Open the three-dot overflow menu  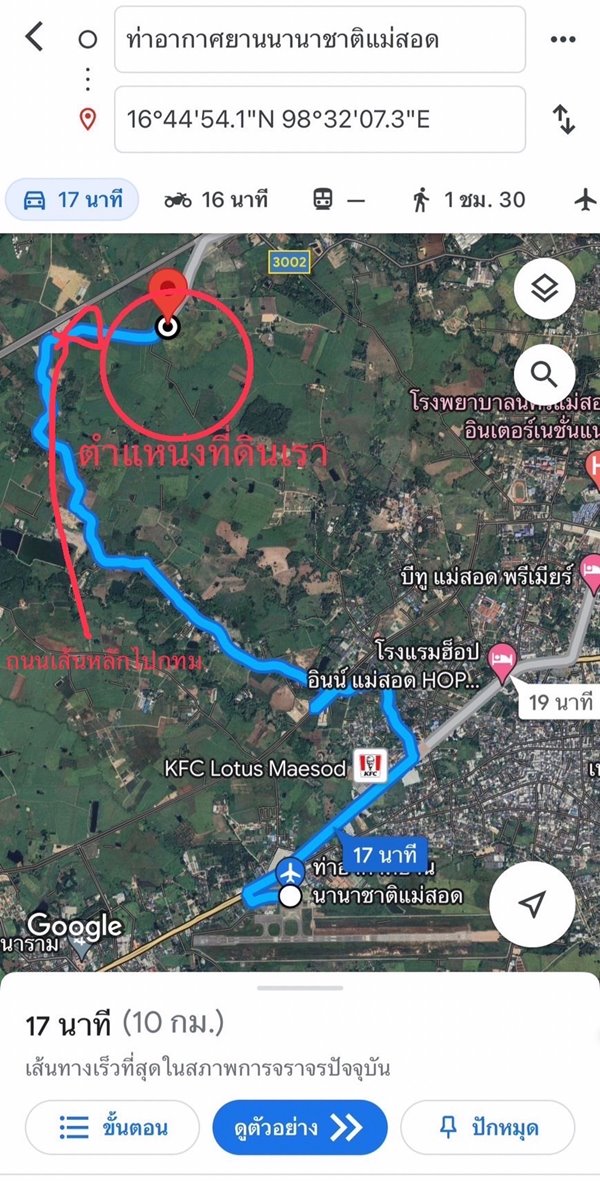coord(564,40)
